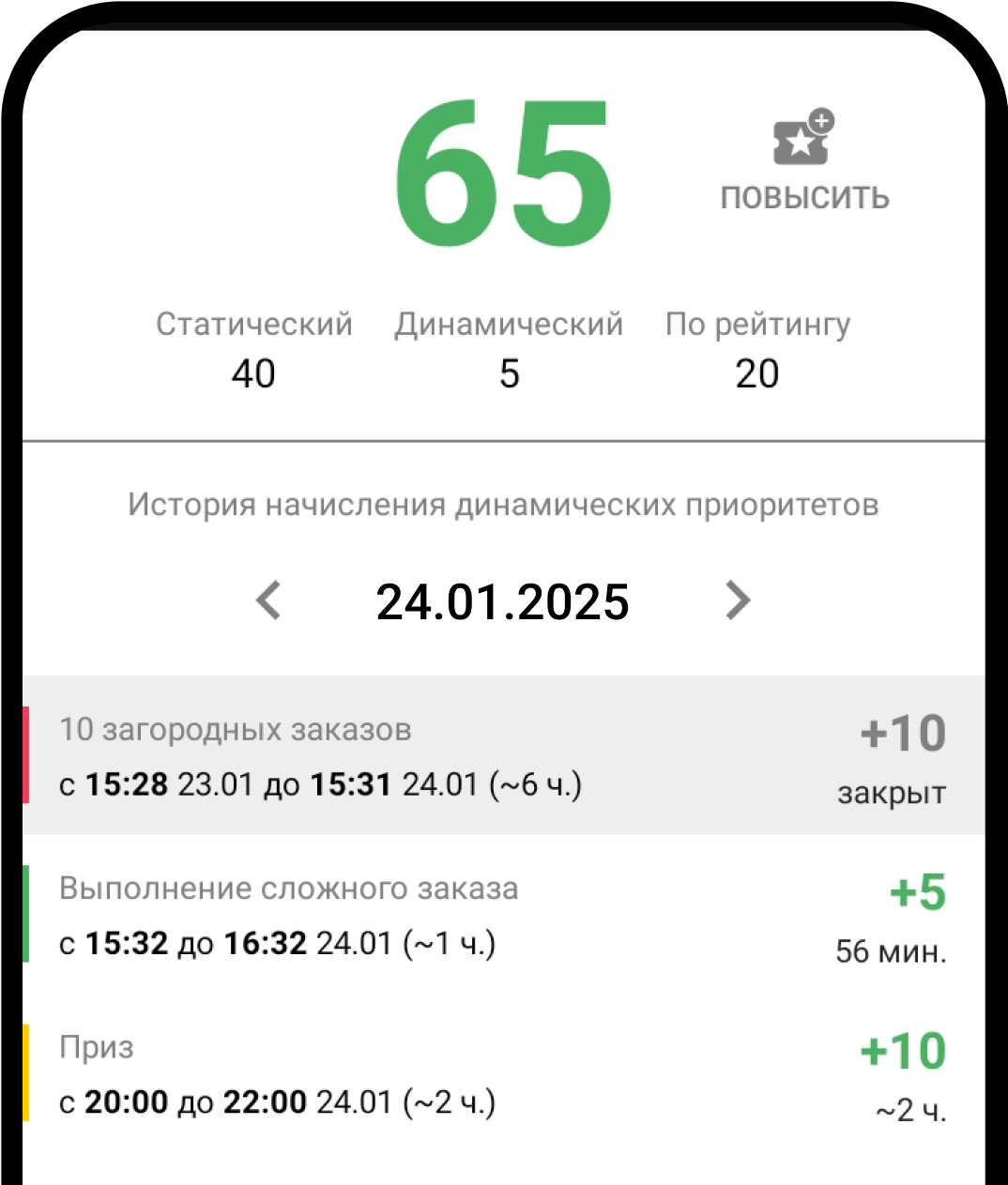
Task: Go to the next date in history
Action: pyautogui.click(x=739, y=600)
